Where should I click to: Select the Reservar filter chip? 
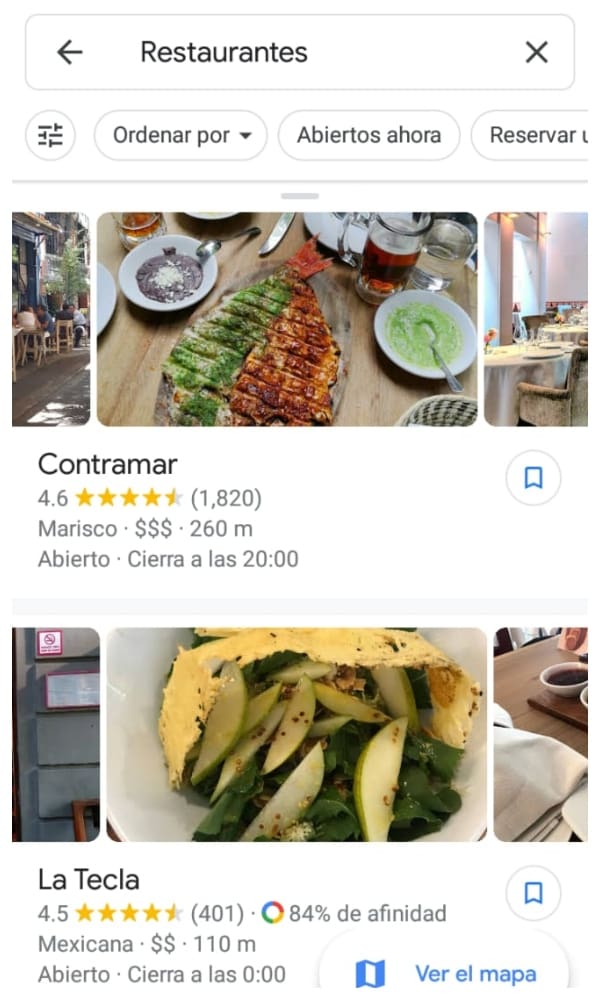pos(532,135)
